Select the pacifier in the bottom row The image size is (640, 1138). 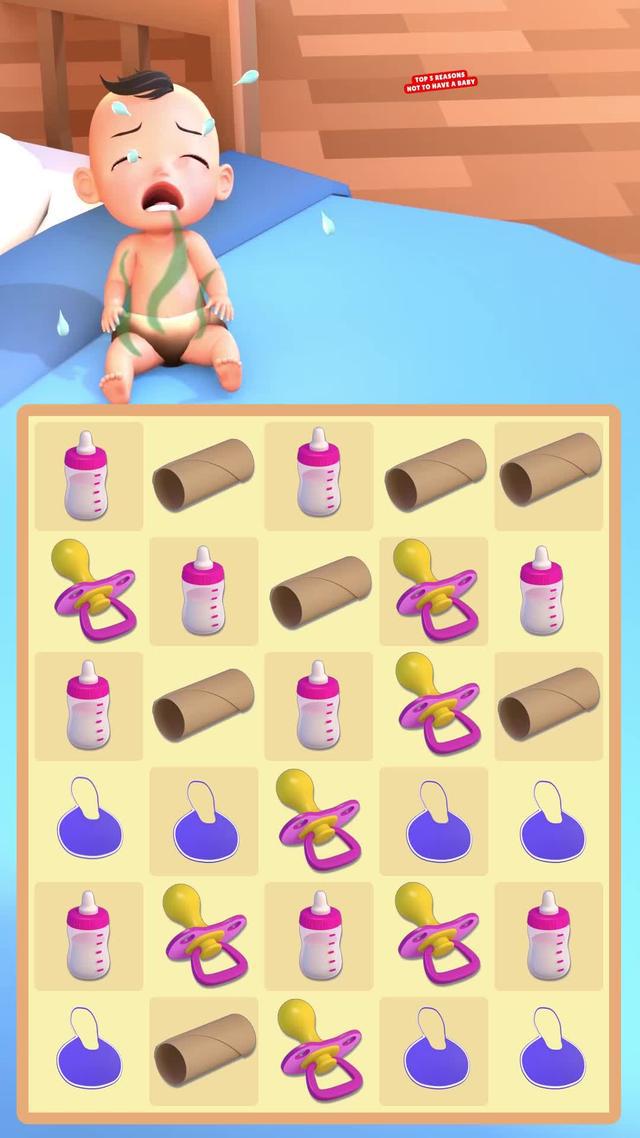point(319,1049)
